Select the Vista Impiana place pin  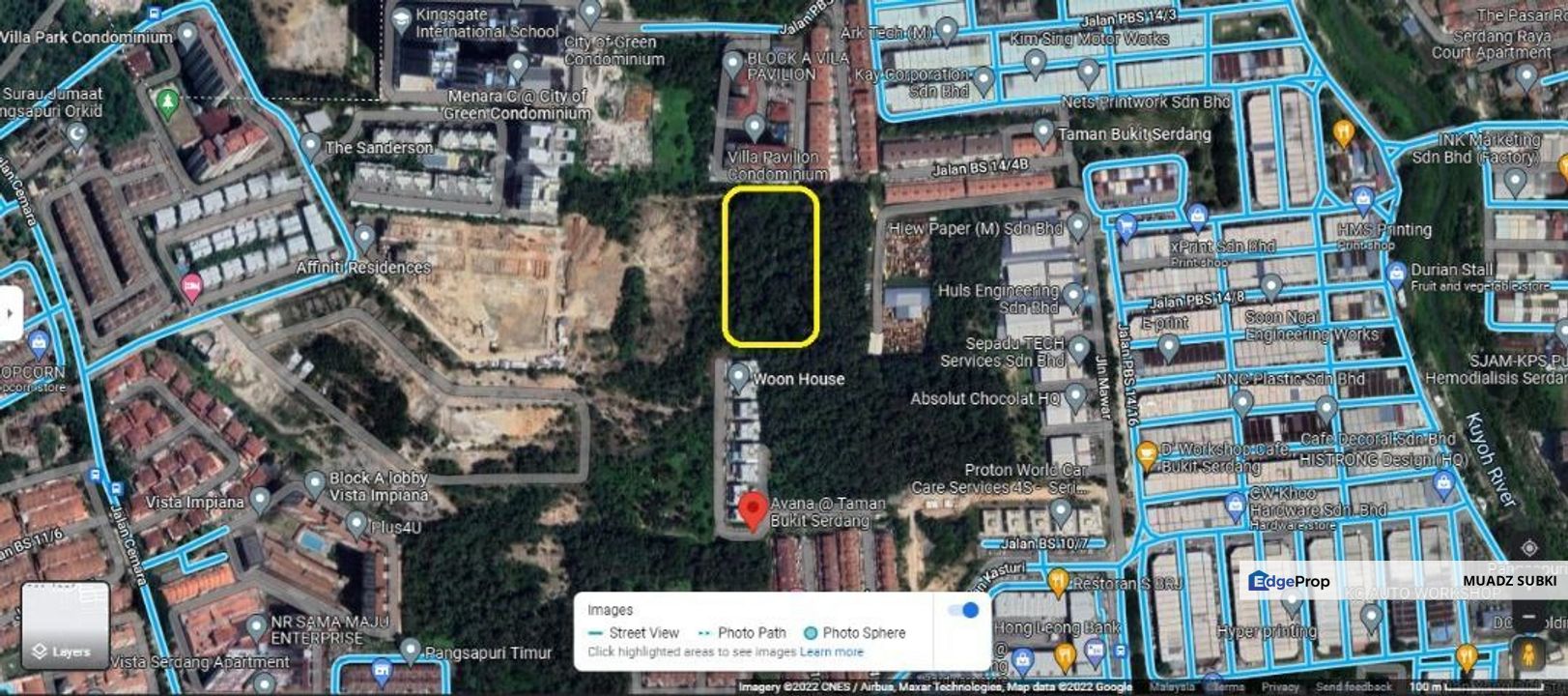(260, 499)
